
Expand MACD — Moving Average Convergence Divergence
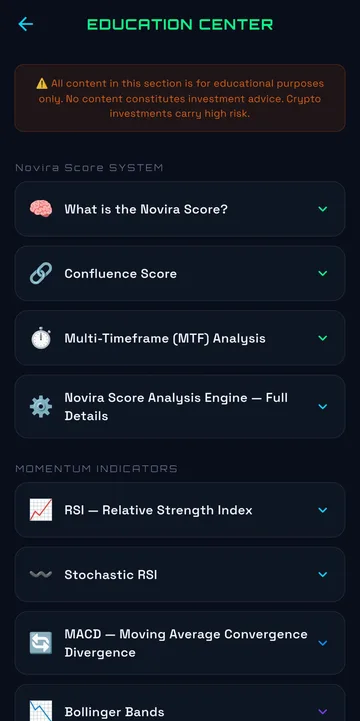180,643
